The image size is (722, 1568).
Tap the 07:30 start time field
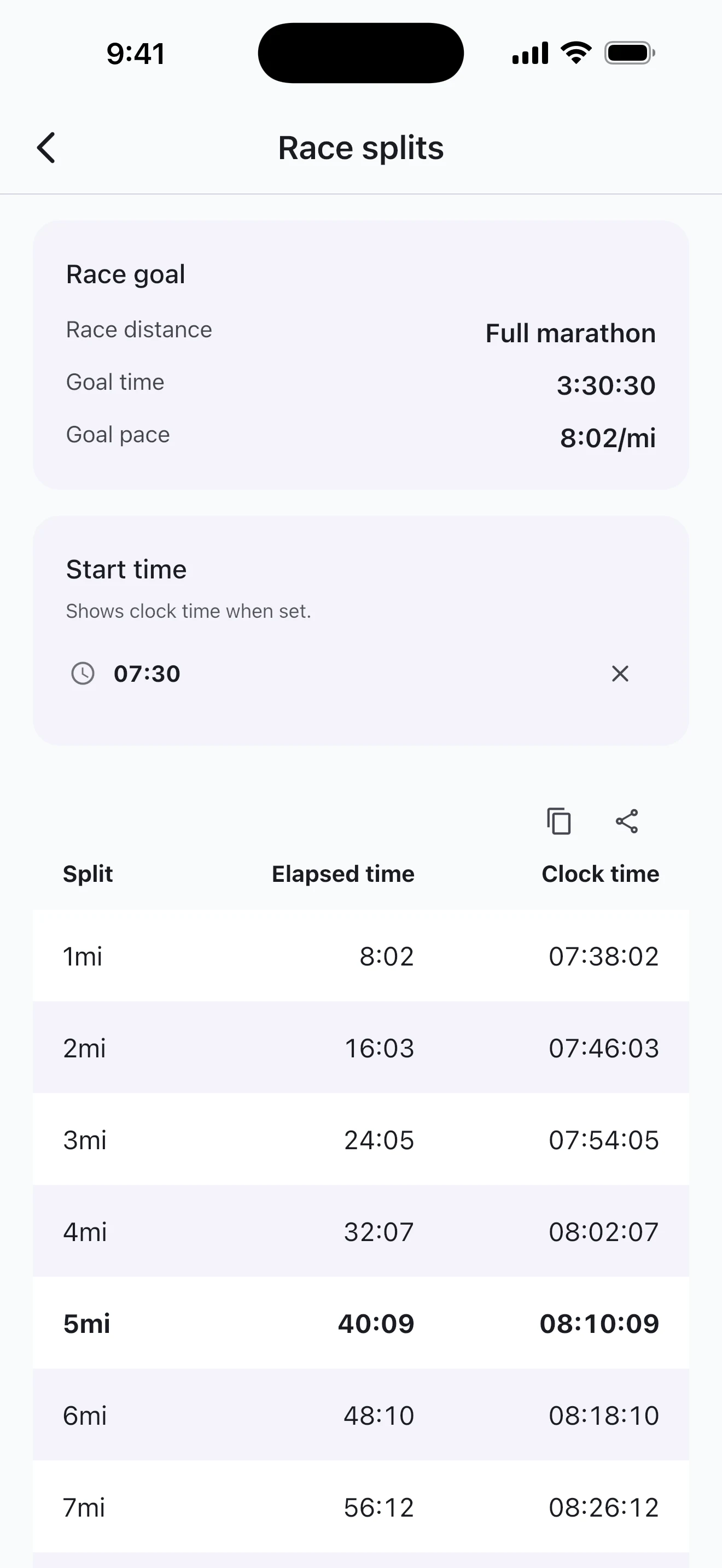pos(147,674)
